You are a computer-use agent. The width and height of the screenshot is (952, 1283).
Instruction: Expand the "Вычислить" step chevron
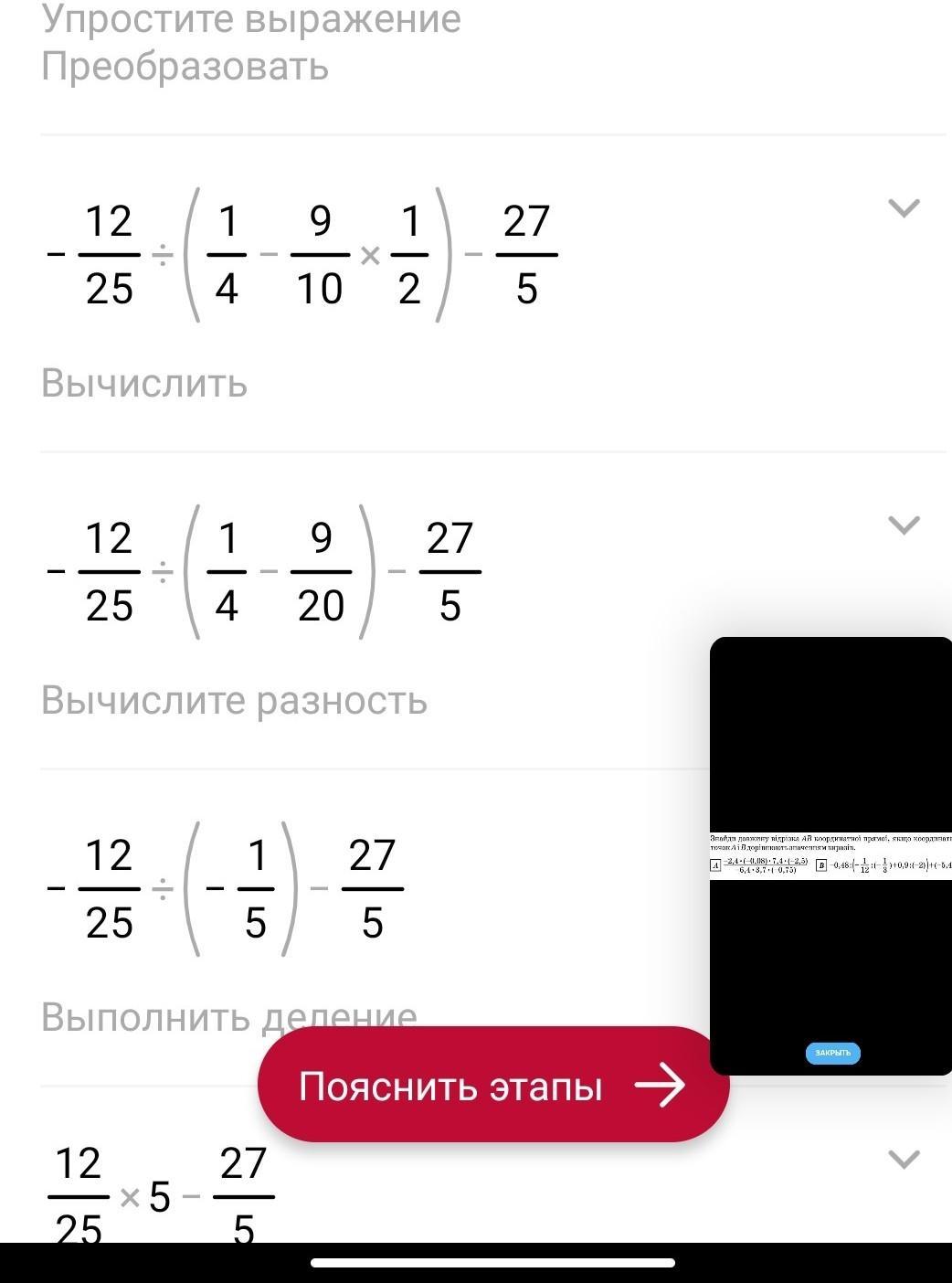pos(904,208)
